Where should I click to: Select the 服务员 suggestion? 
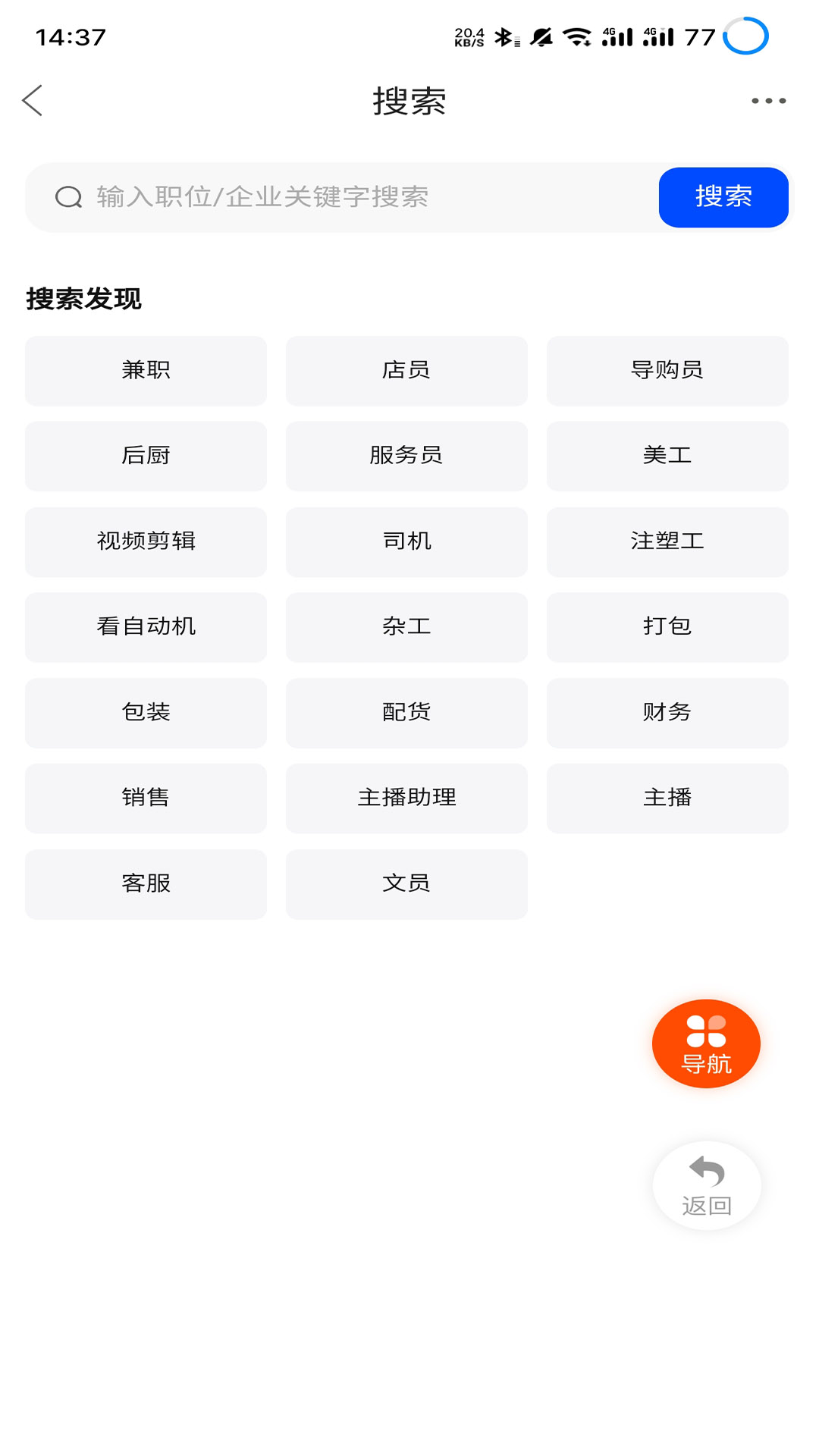coord(406,456)
